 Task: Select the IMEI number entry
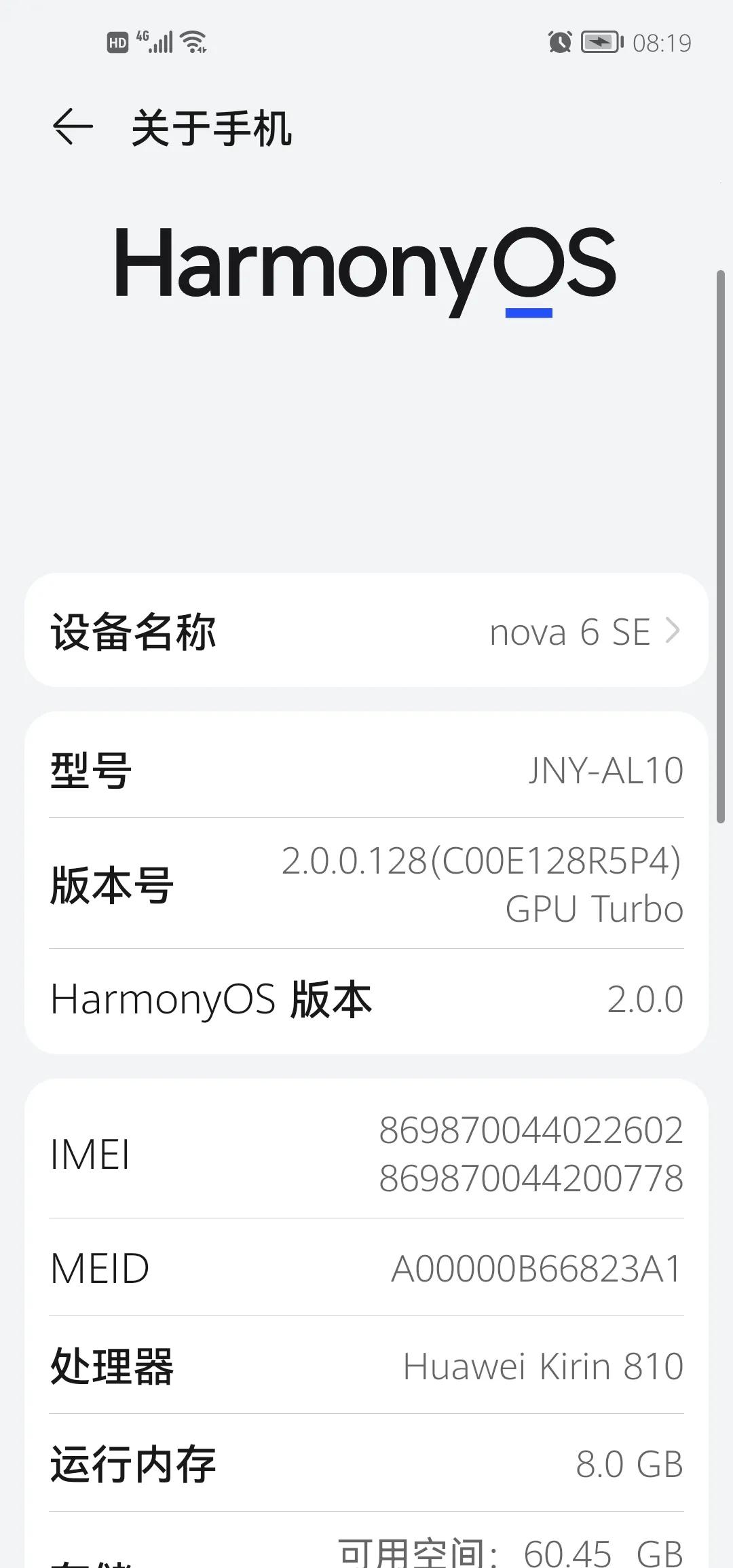pyautogui.click(x=366, y=1154)
